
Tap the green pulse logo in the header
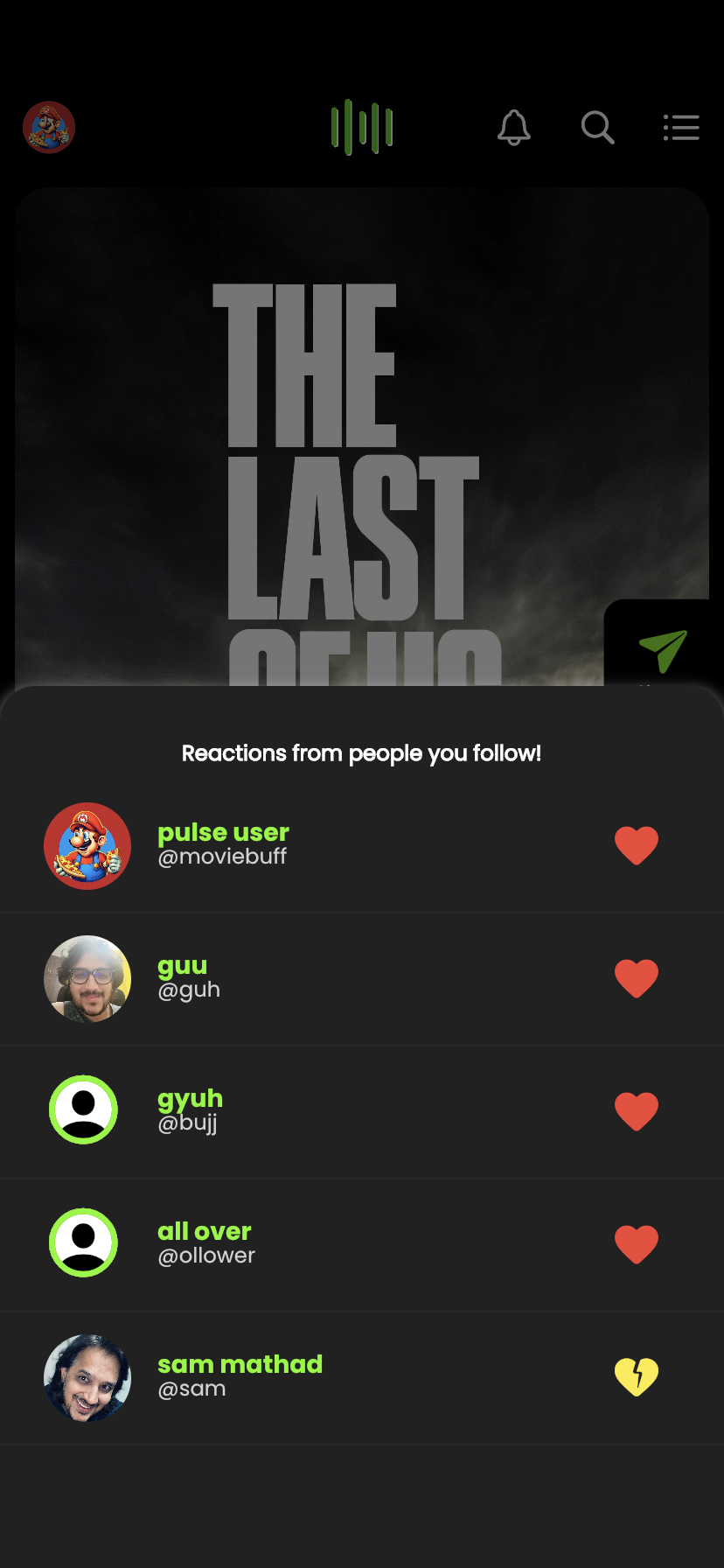(x=362, y=128)
